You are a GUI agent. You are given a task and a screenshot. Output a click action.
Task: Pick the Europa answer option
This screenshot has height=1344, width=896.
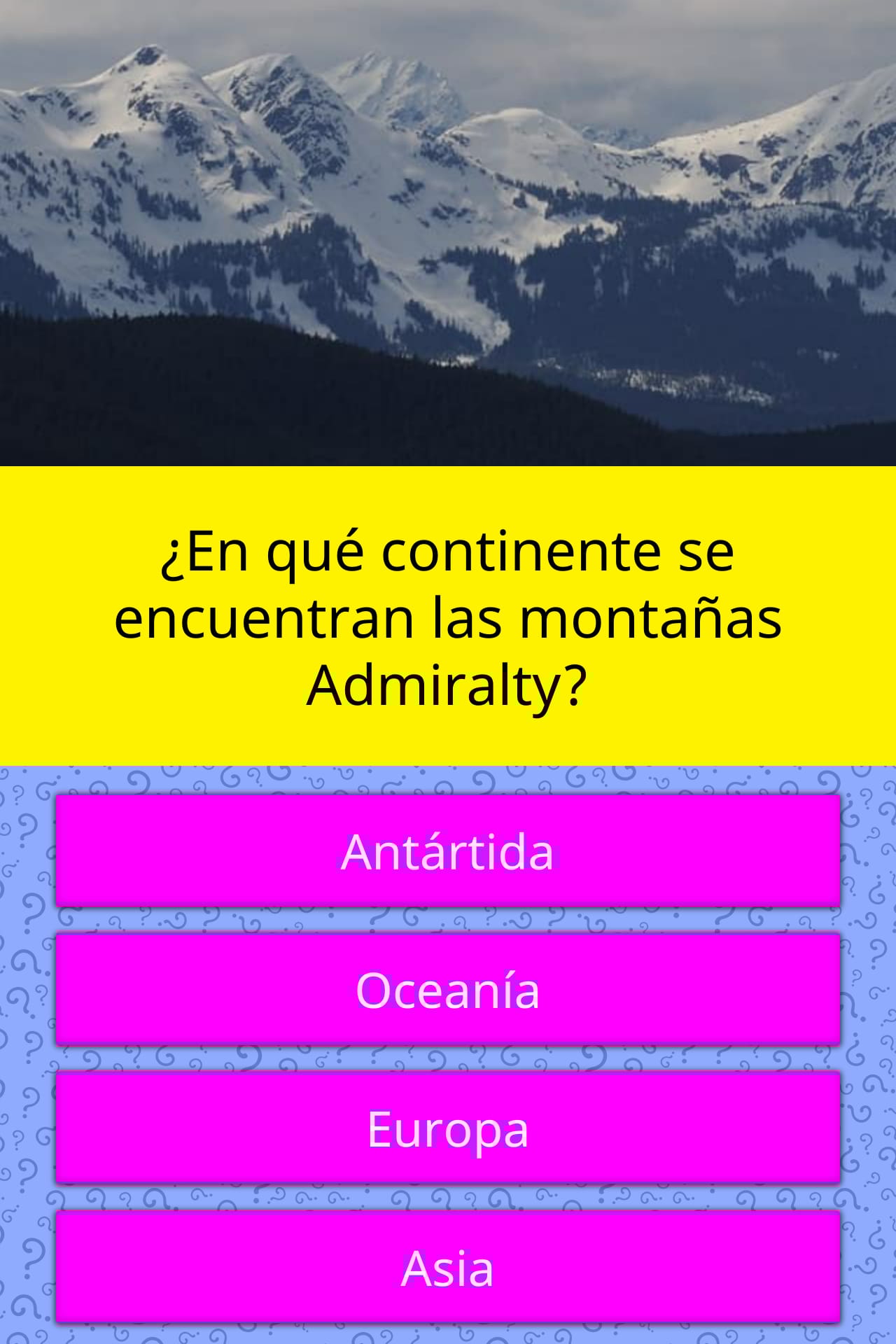(x=448, y=1128)
